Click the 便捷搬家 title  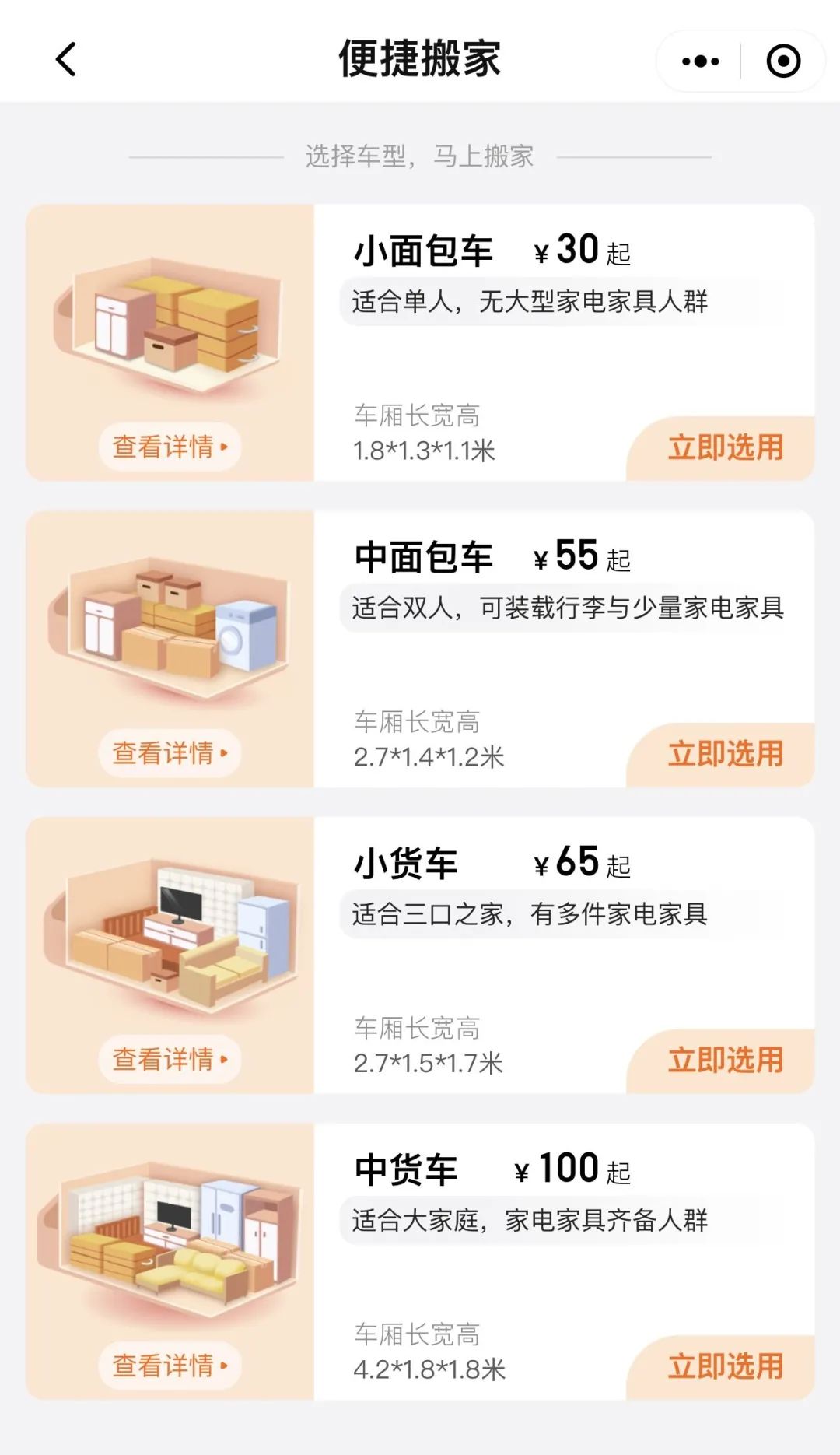coord(420,59)
